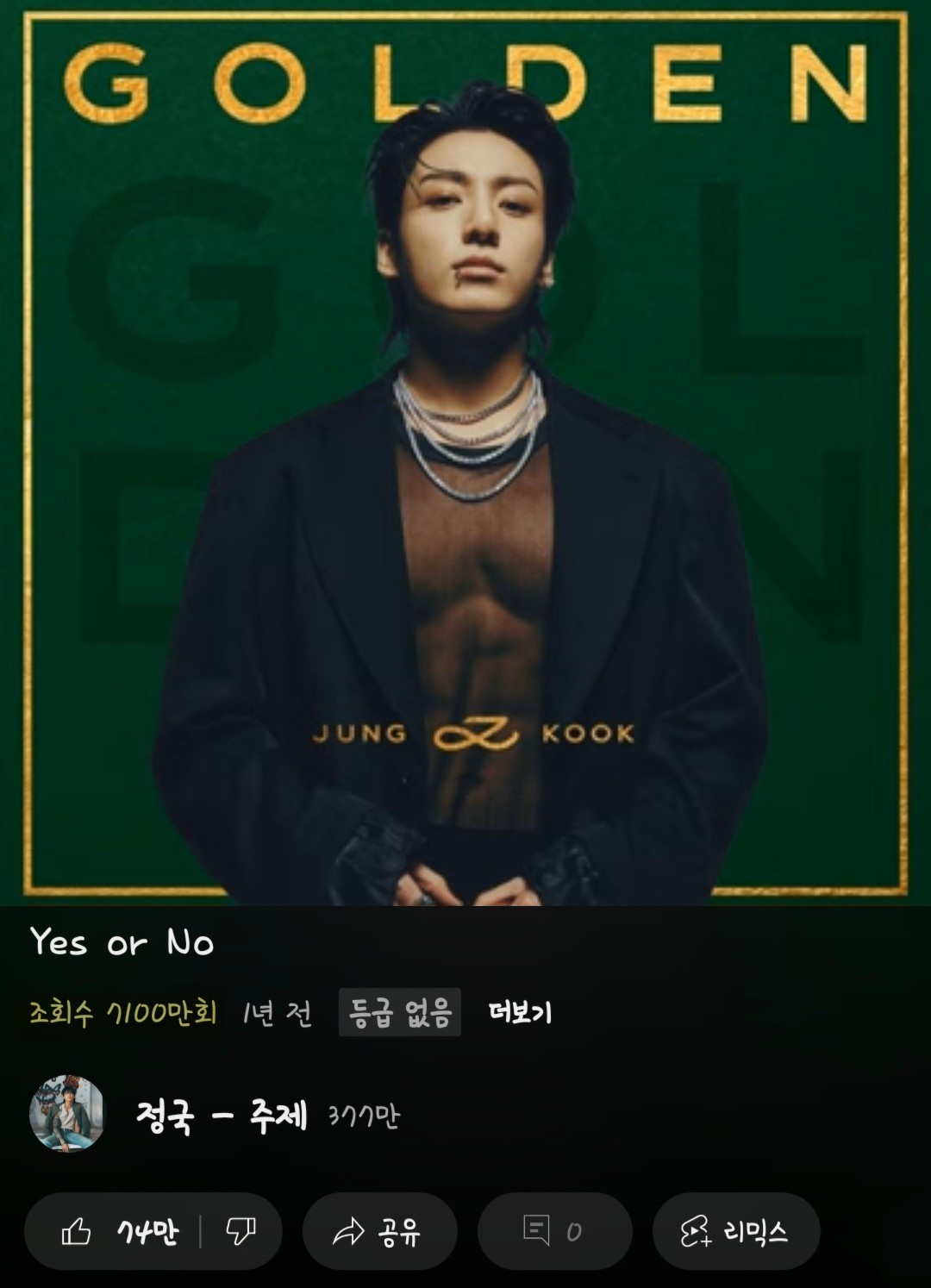The width and height of the screenshot is (931, 1288).
Task: Click the 공유 share button
Action: 379,1233
